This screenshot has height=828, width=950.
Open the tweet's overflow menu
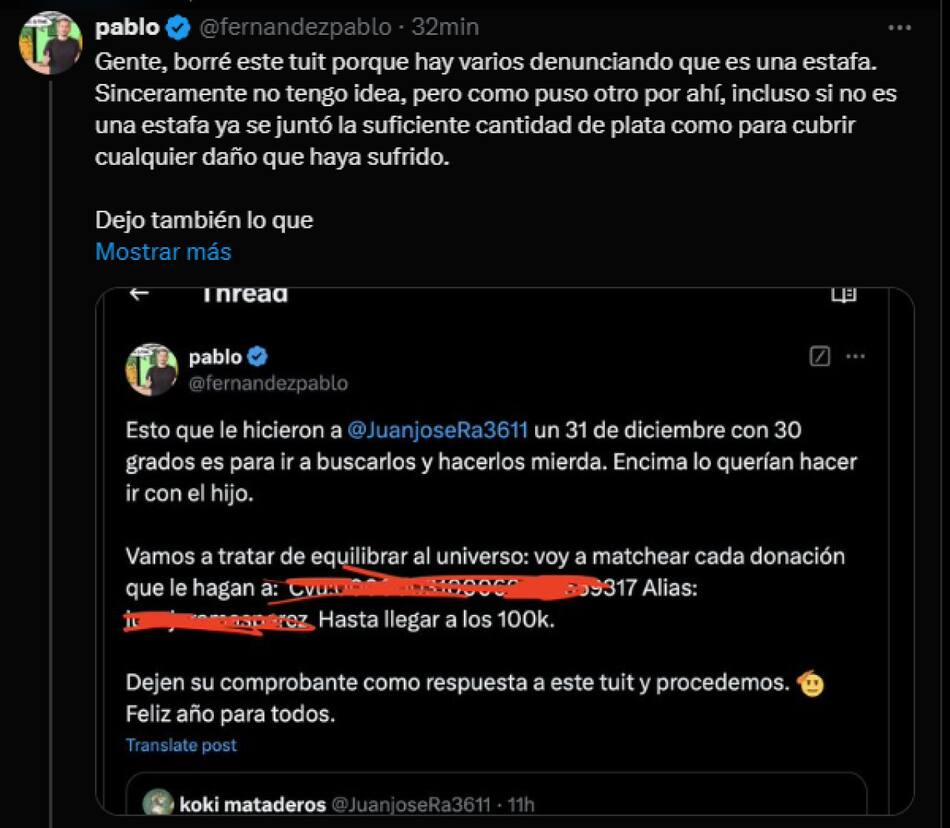click(x=900, y=27)
